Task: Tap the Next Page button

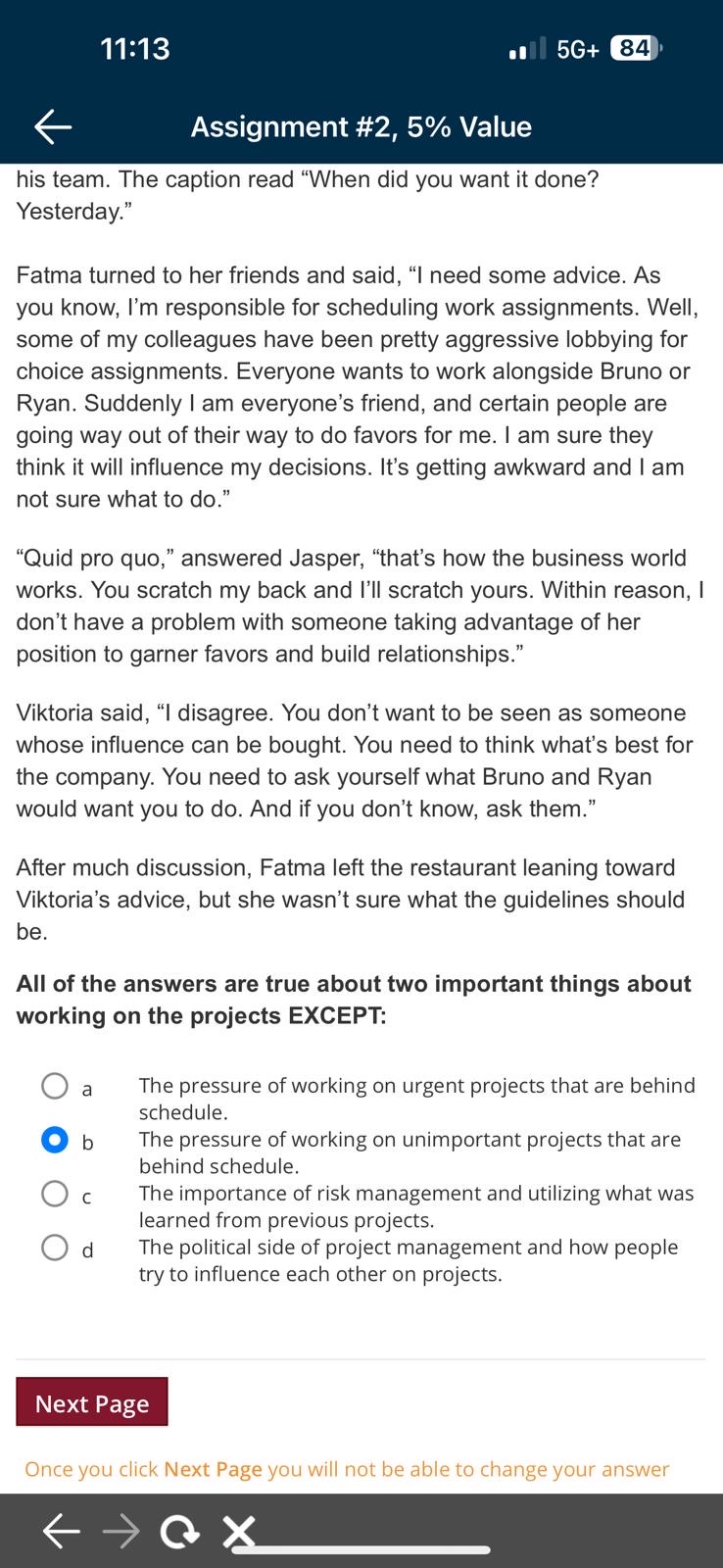Action: point(92,1402)
